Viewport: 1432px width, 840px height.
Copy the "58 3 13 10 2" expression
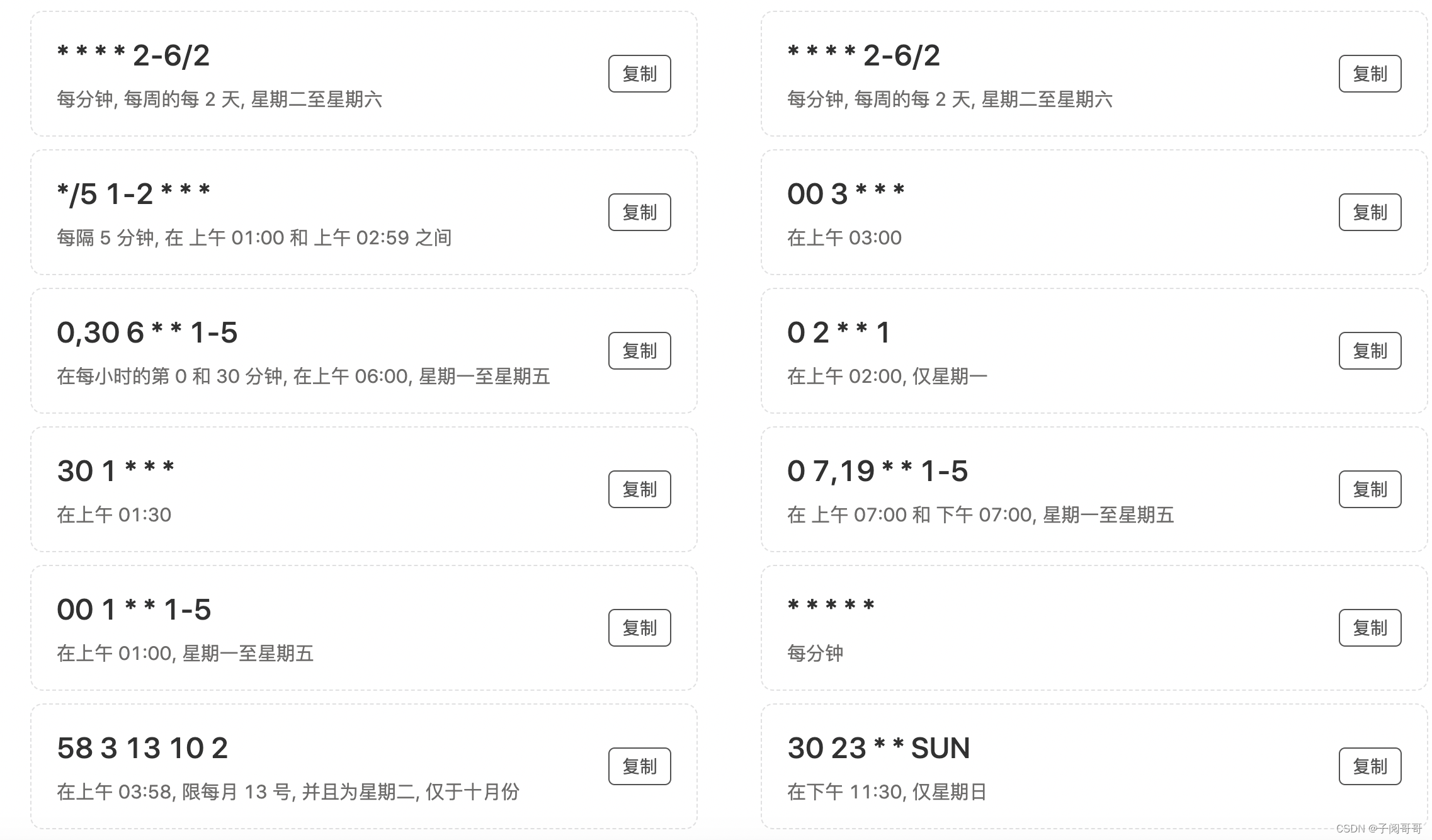(639, 766)
